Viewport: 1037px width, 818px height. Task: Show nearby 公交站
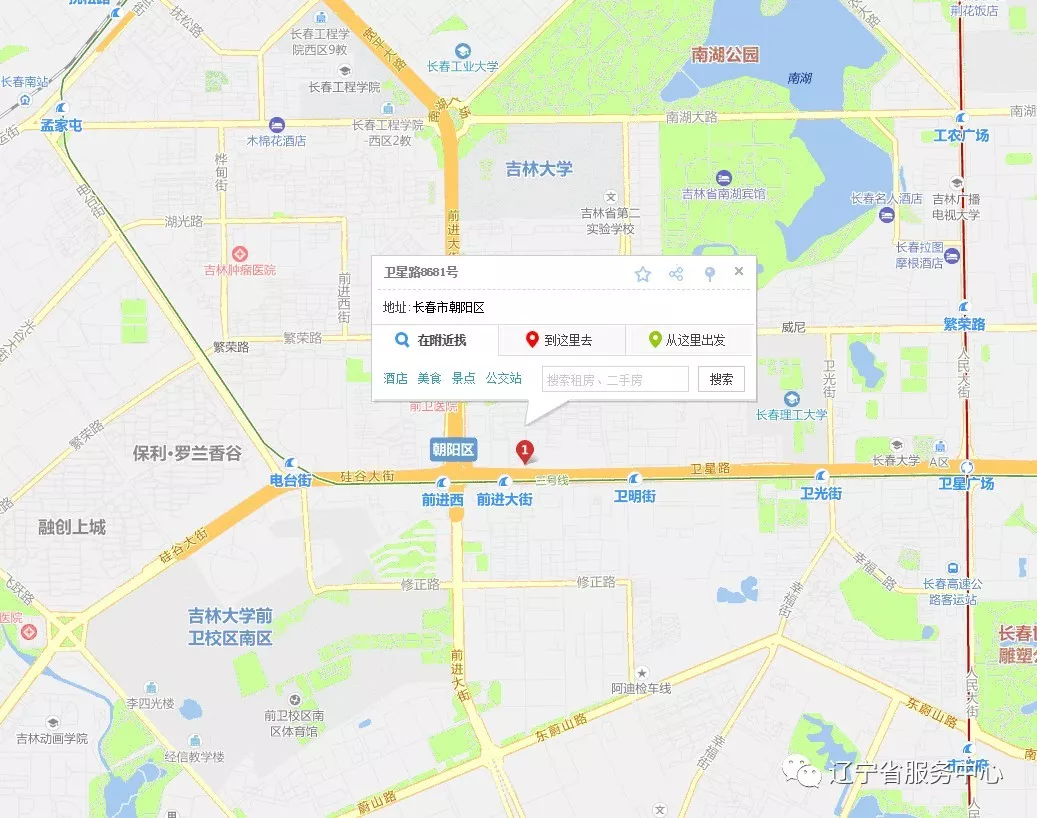(504, 379)
